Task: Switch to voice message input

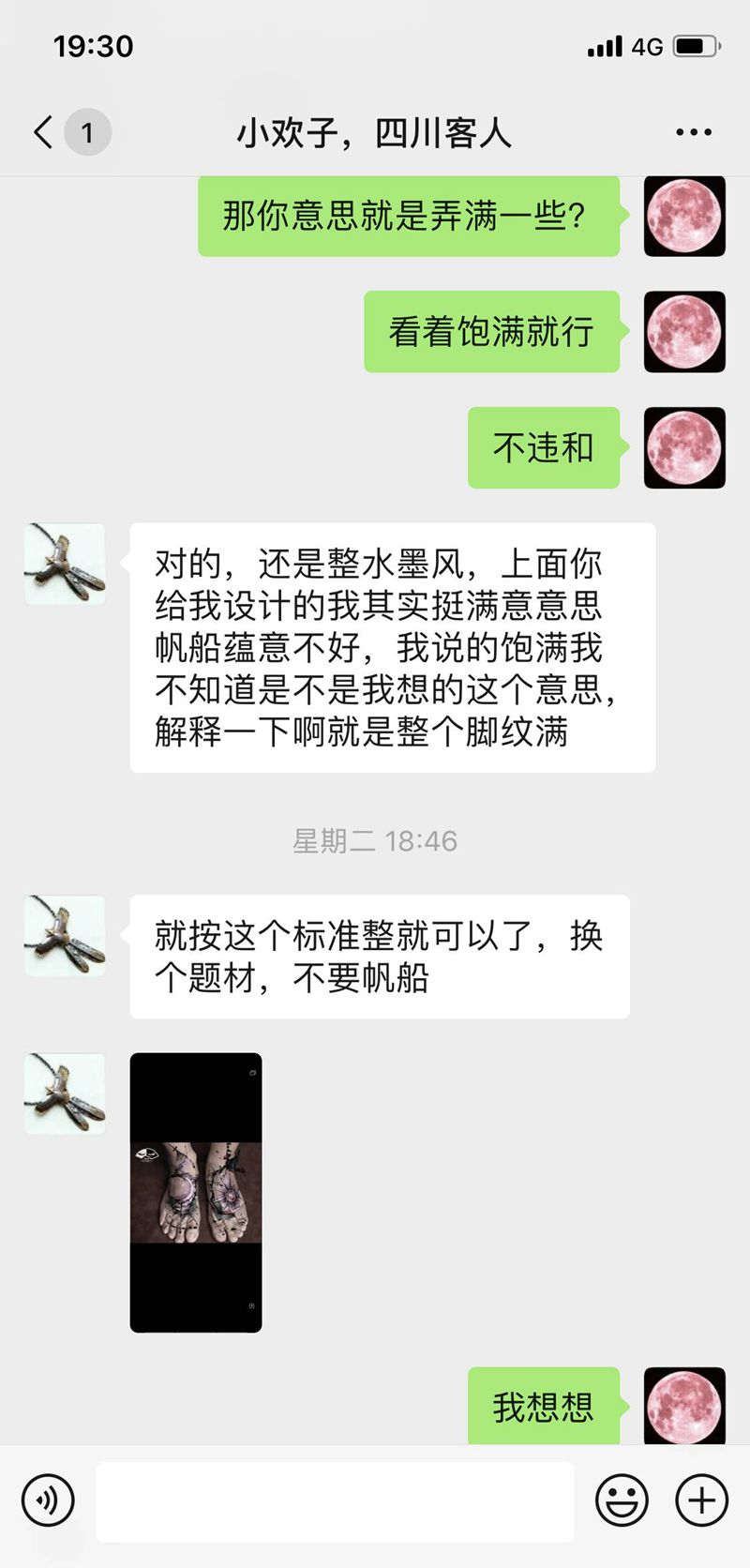Action: point(48,1500)
